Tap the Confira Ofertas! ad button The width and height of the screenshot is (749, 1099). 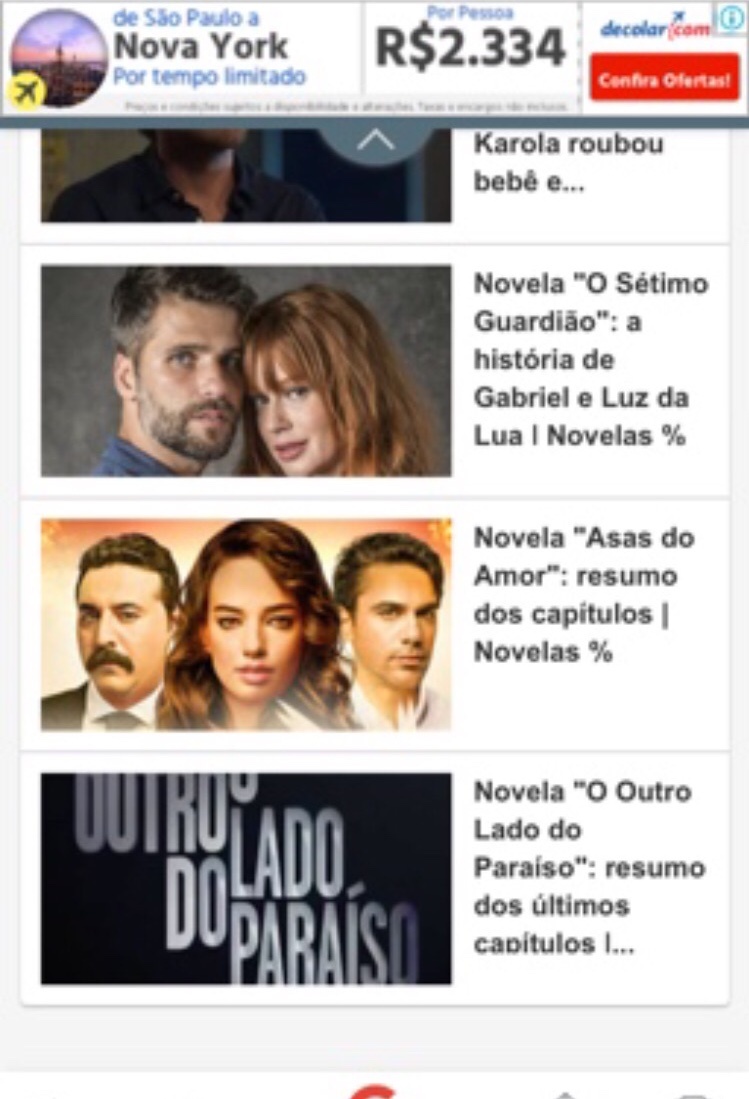click(x=664, y=78)
